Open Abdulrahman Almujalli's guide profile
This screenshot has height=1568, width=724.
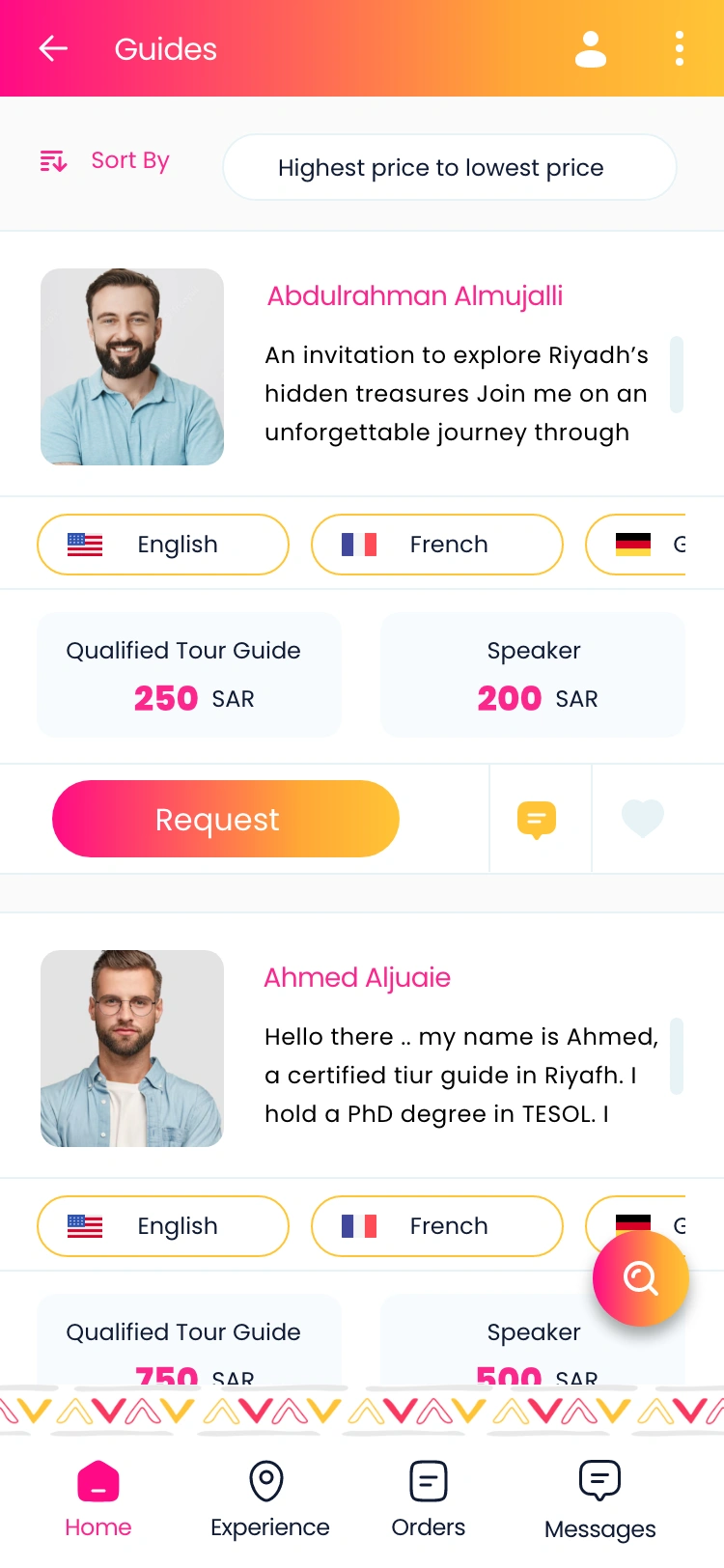click(x=415, y=296)
